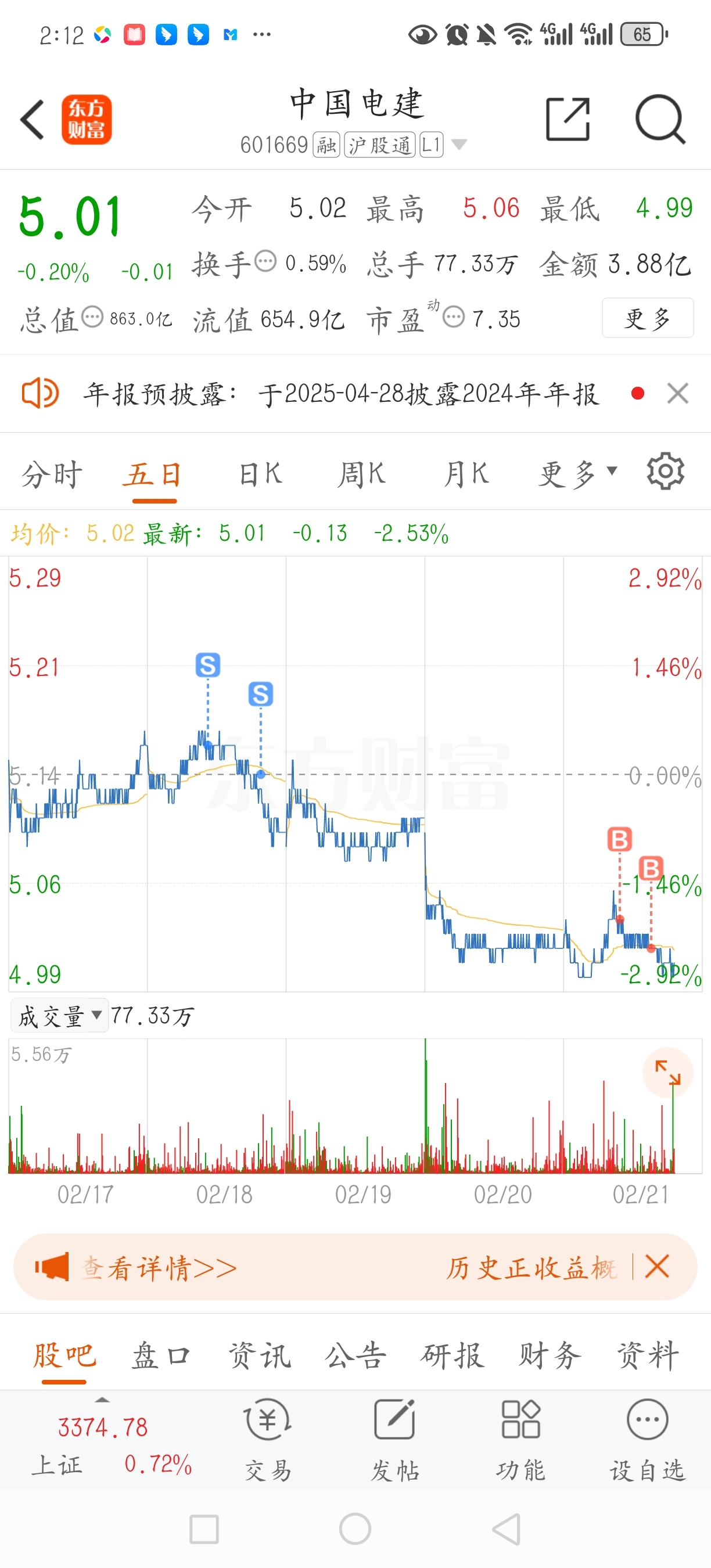Open the 成交量 indicator dropdown
Viewport: 711px width, 1568px height.
click(59, 1015)
